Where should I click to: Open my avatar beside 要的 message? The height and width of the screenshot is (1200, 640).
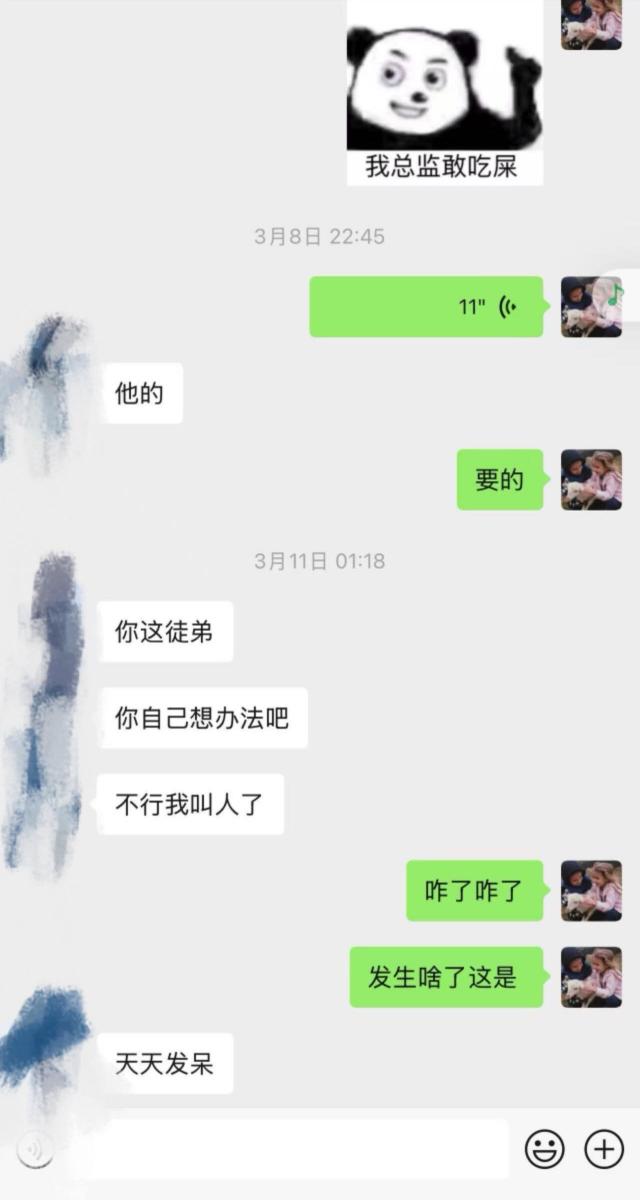[591, 479]
